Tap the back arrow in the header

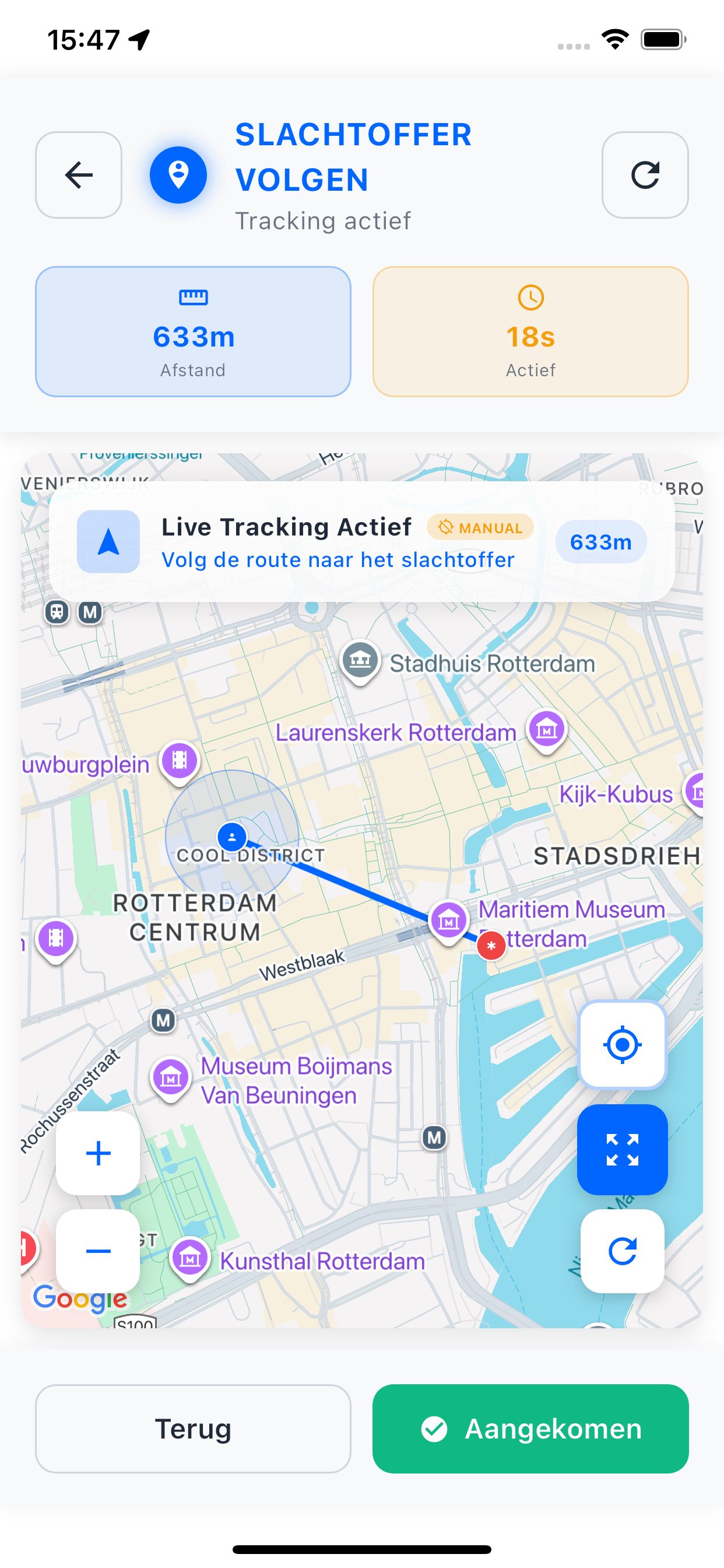click(x=78, y=174)
